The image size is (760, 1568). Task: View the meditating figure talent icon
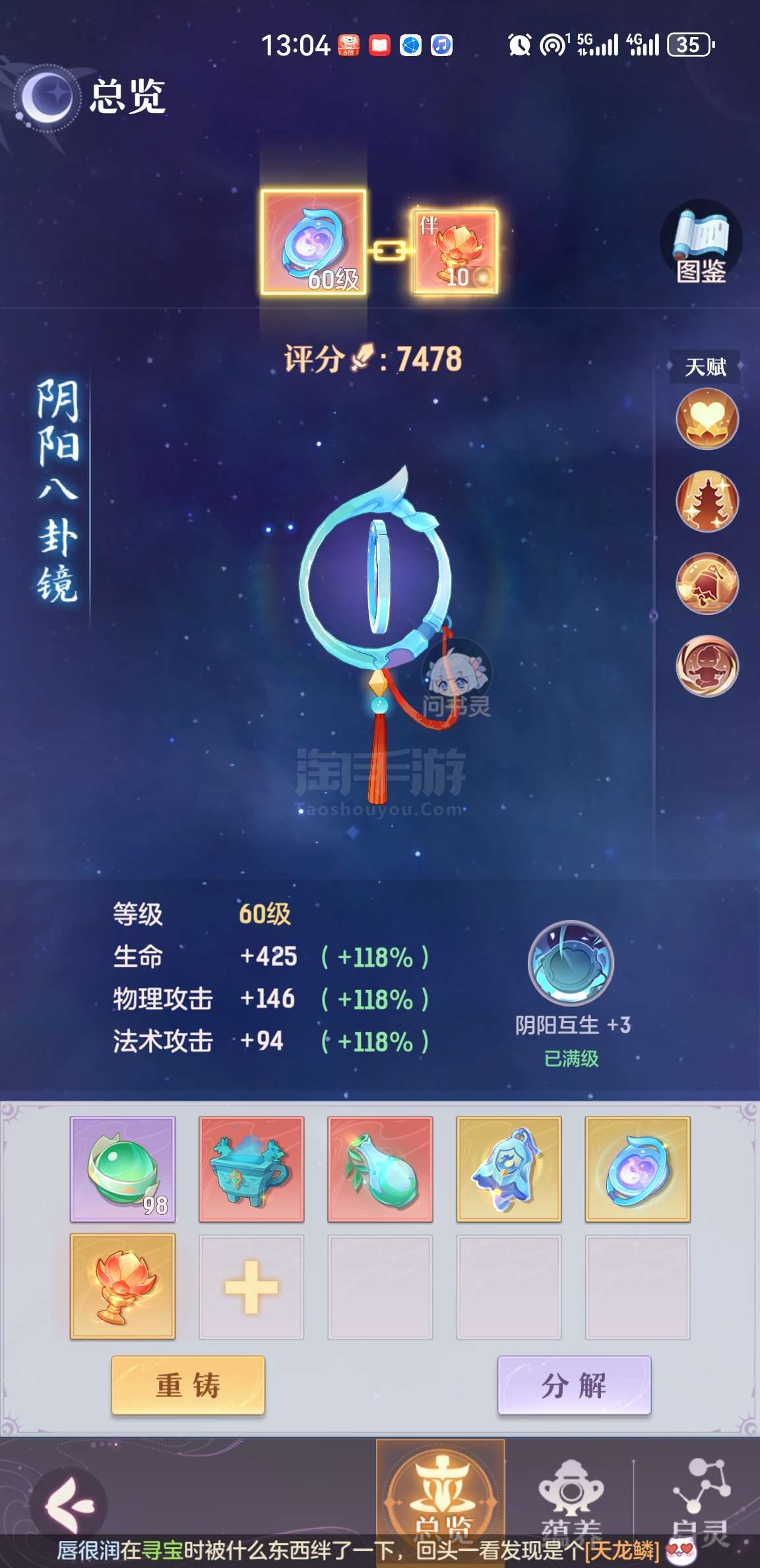point(707,666)
